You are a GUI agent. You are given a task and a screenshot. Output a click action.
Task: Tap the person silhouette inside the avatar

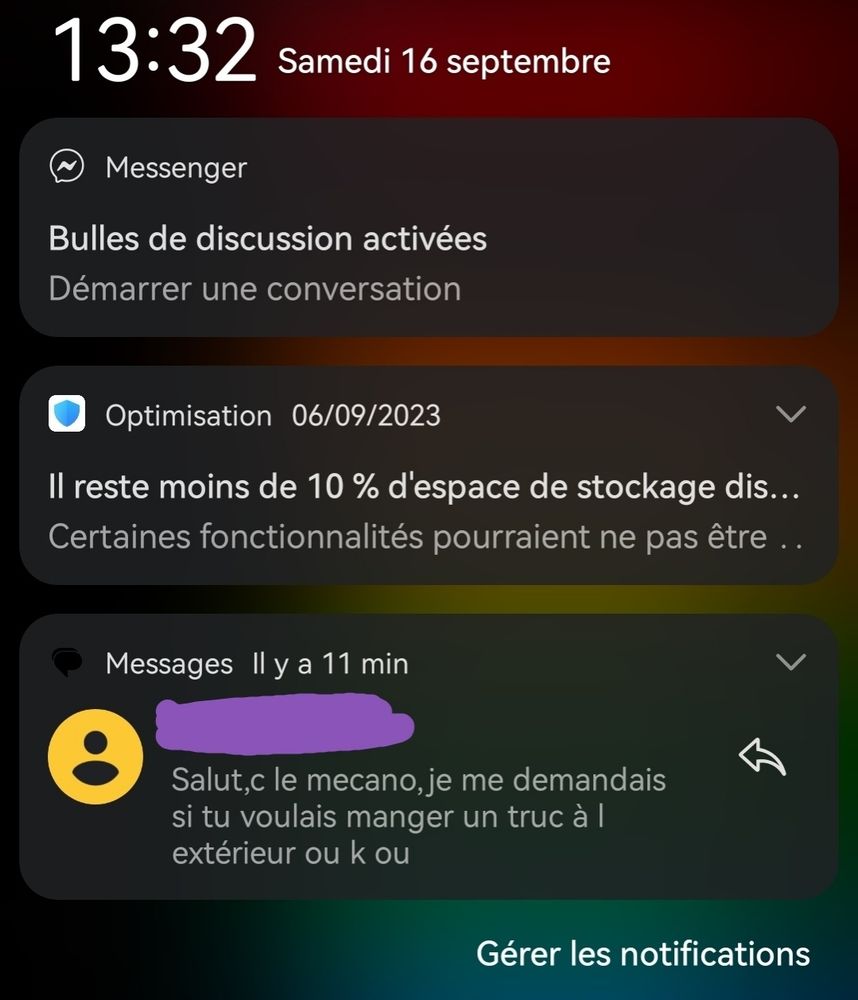95,758
